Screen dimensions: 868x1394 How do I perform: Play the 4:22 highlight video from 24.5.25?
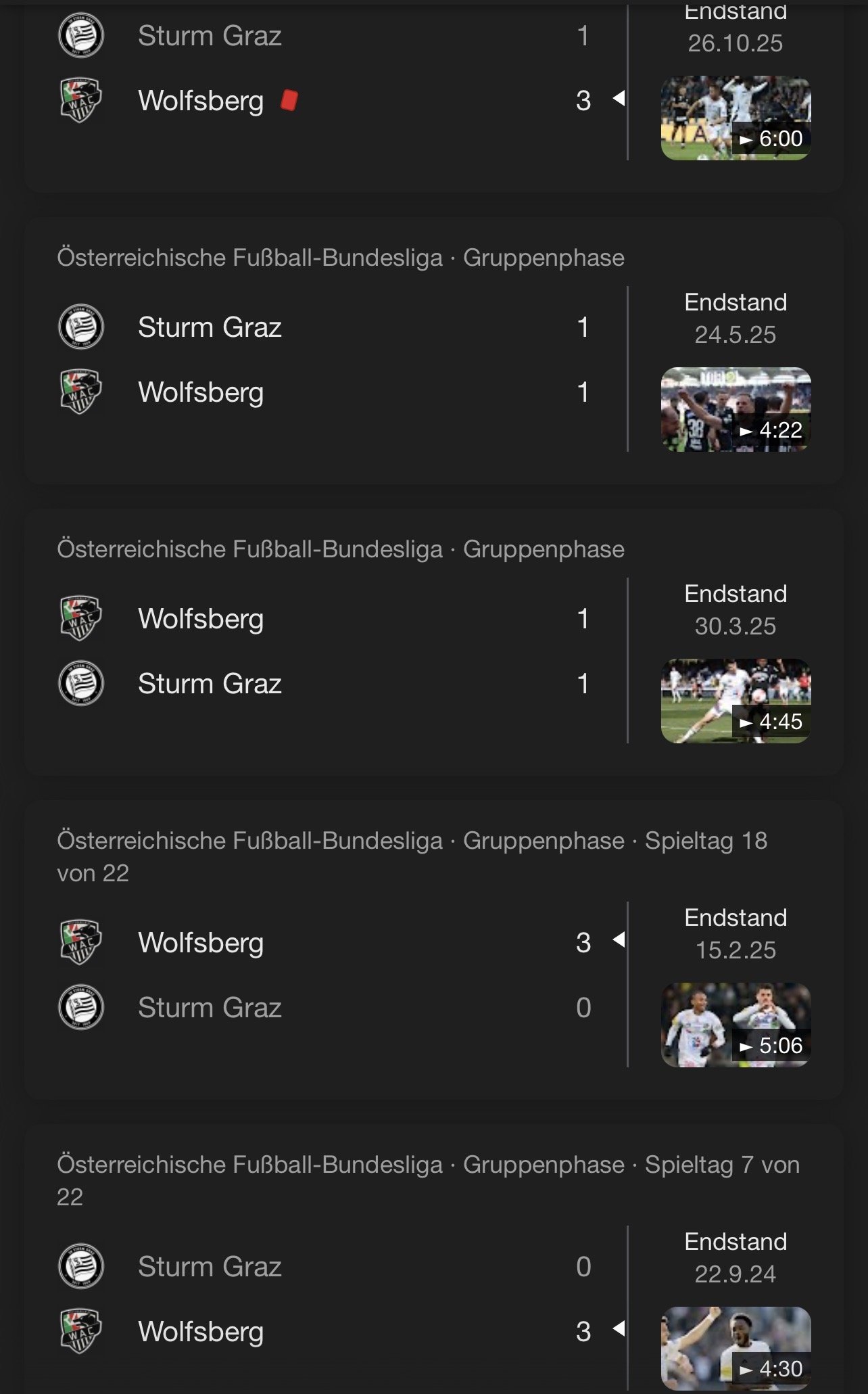coord(736,409)
